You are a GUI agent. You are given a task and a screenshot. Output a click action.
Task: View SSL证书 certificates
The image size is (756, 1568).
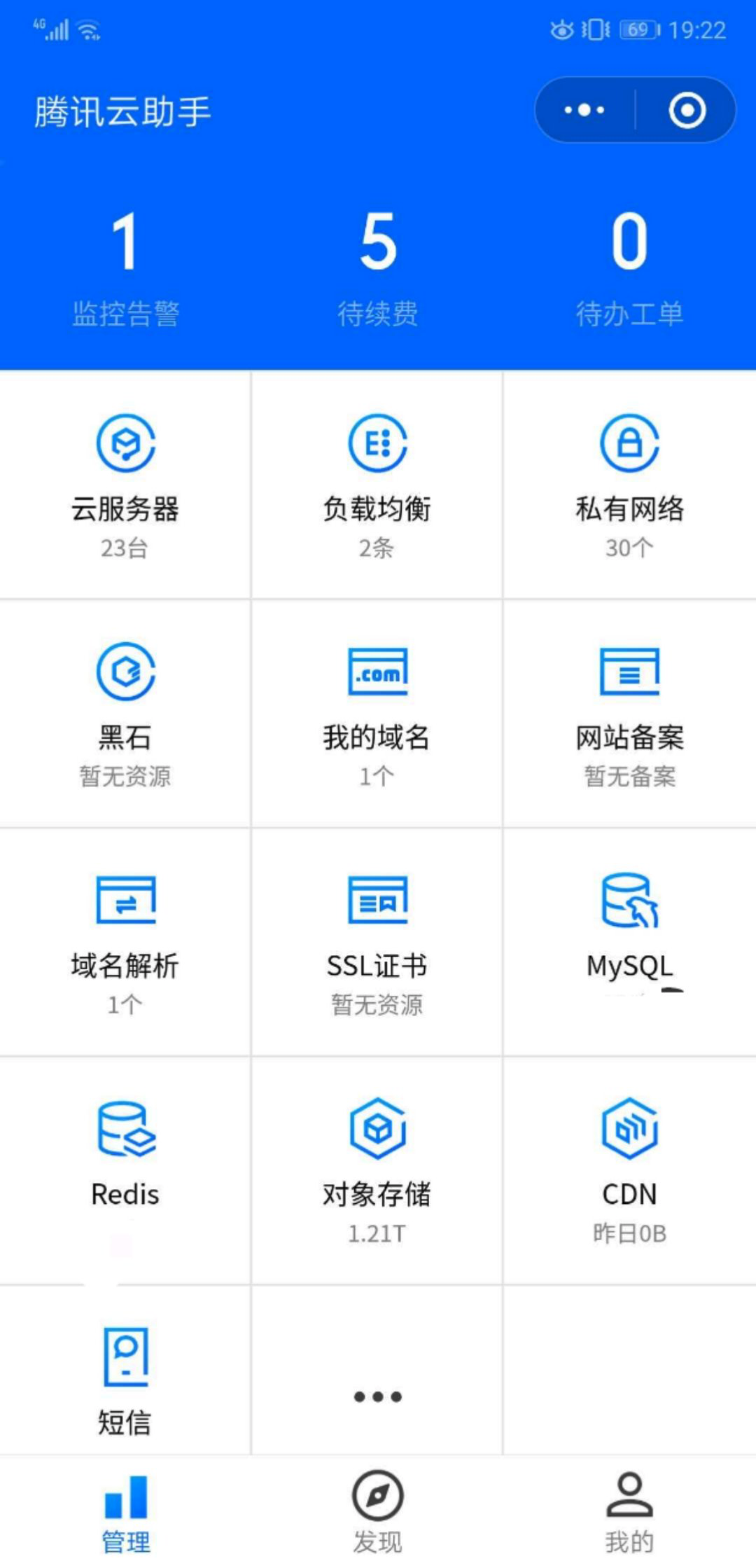click(377, 941)
